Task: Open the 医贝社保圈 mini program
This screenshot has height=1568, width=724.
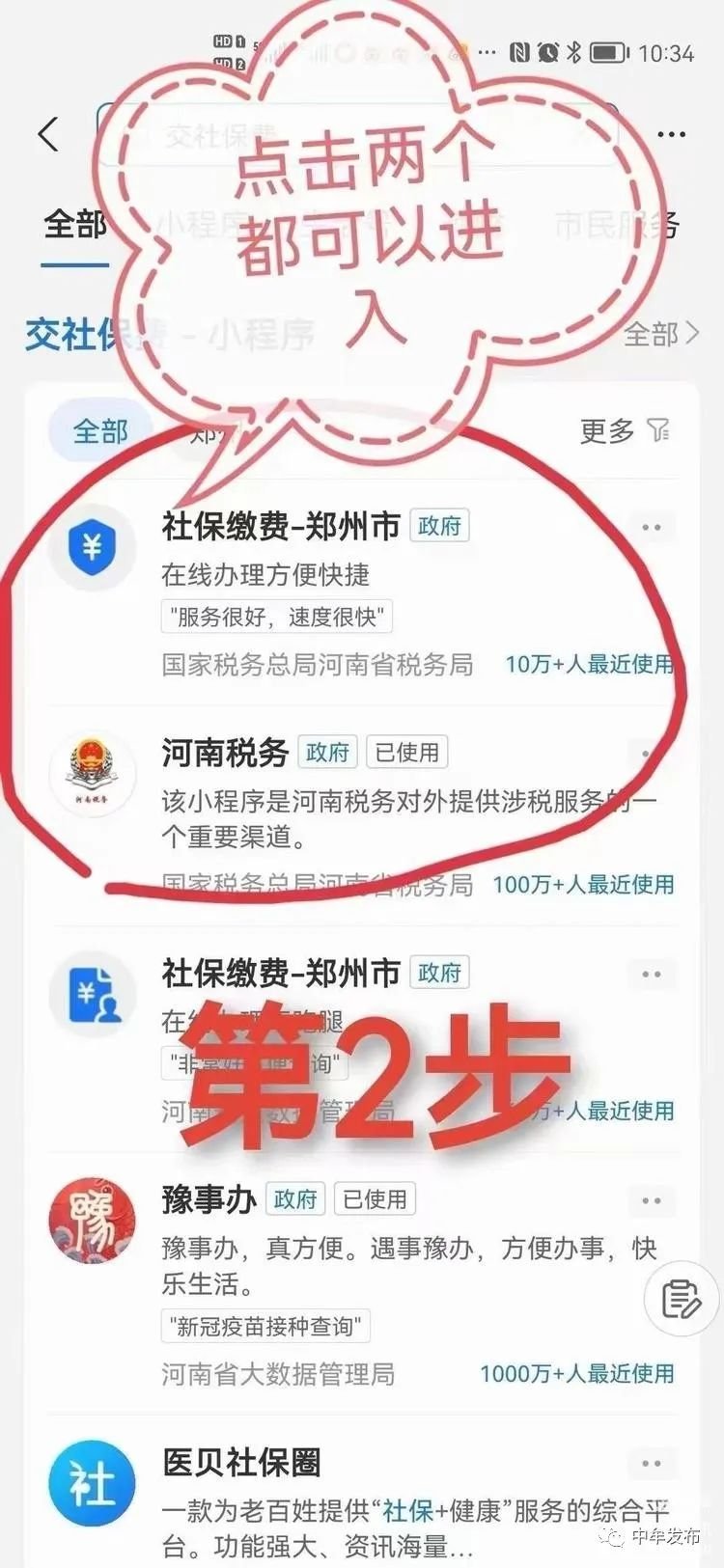Action: point(241,1463)
